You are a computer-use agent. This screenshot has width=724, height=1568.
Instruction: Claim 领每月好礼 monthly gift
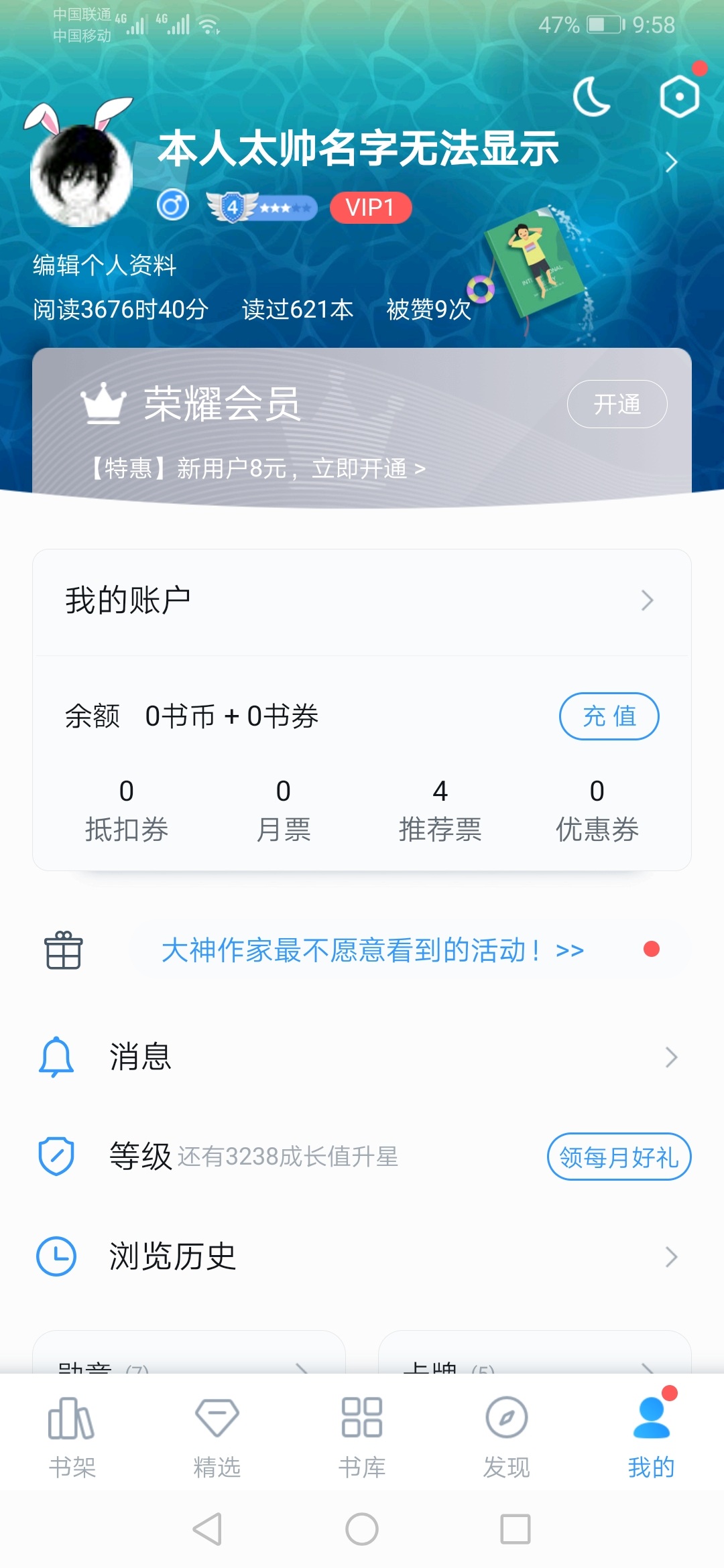pyautogui.click(x=619, y=1157)
